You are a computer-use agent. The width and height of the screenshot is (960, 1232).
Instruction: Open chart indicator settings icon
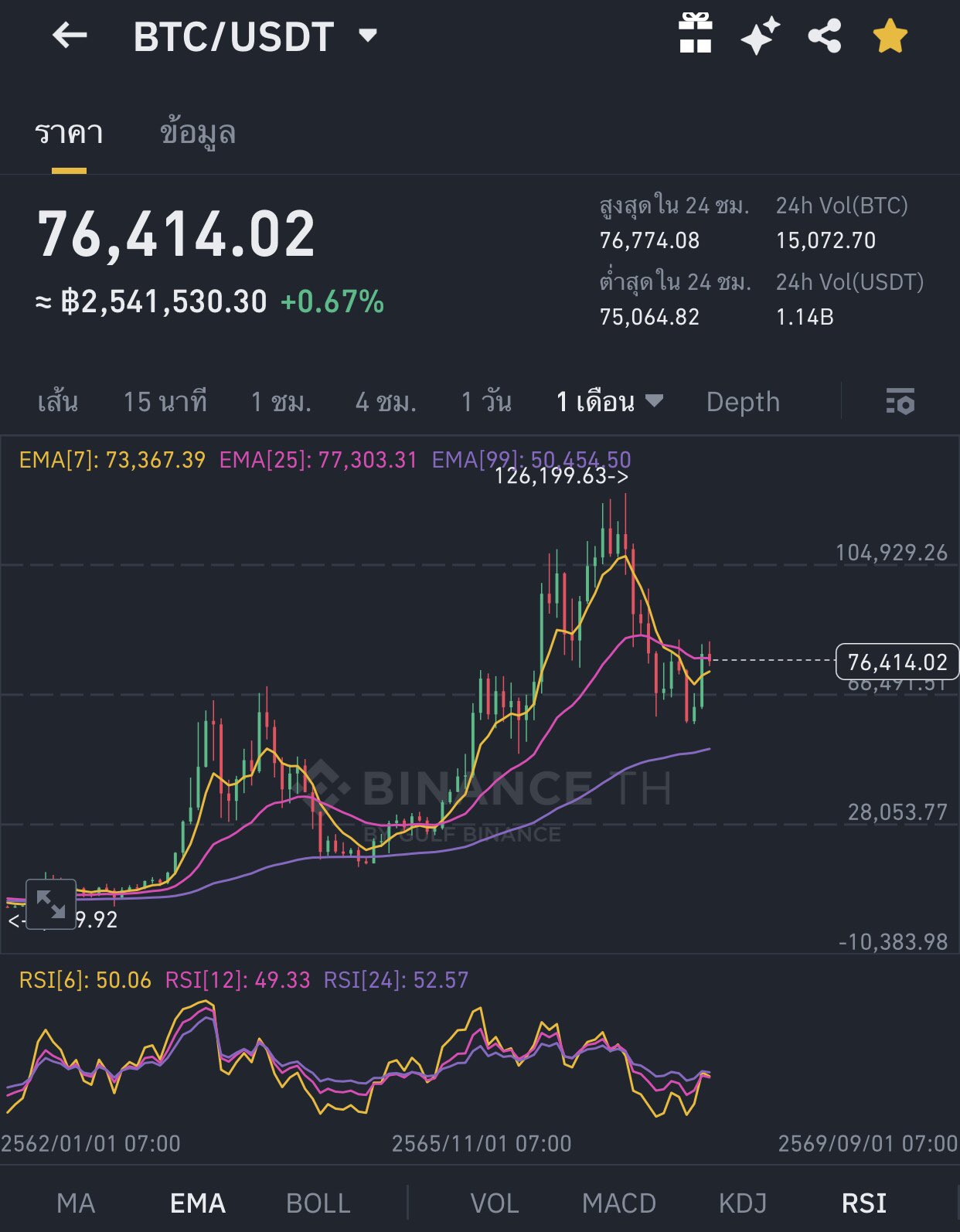click(x=900, y=402)
